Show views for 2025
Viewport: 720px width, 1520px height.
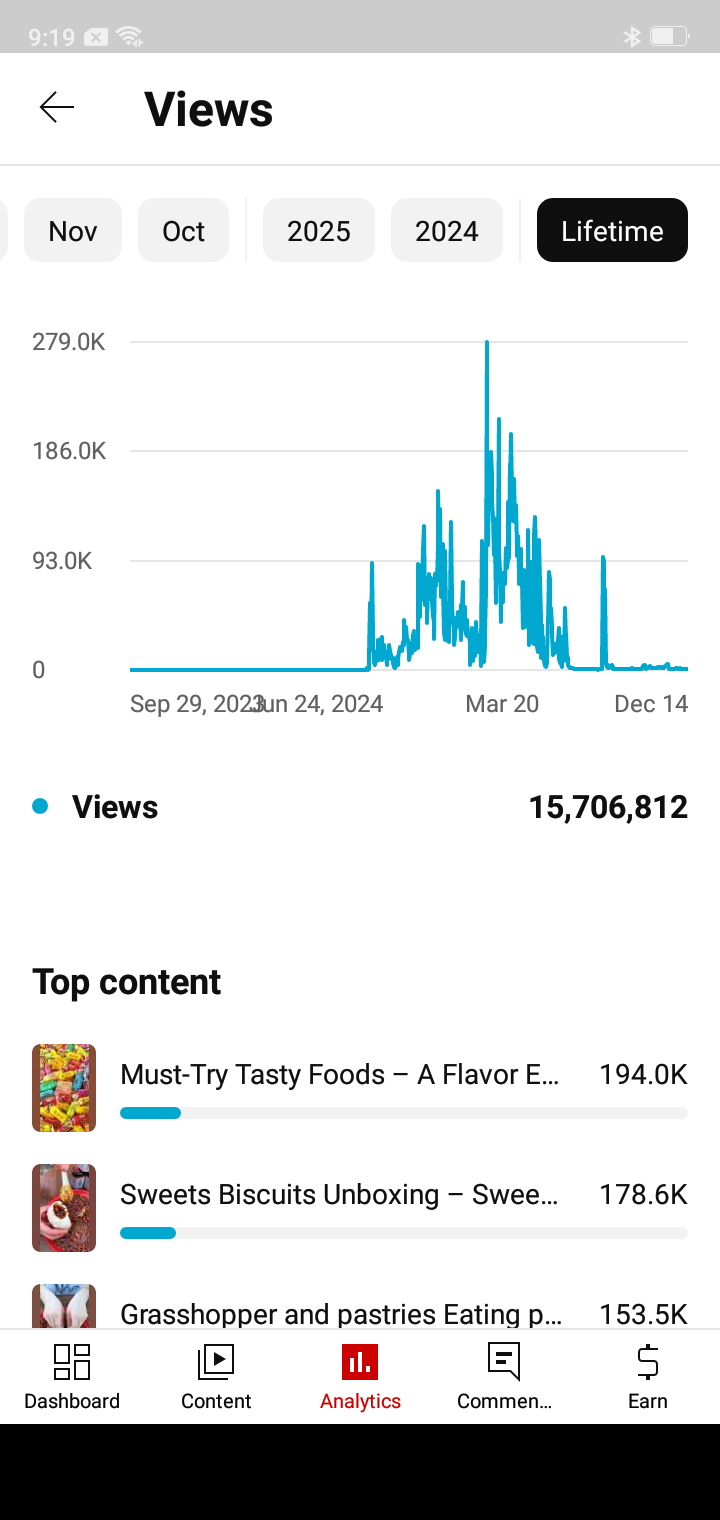318,231
